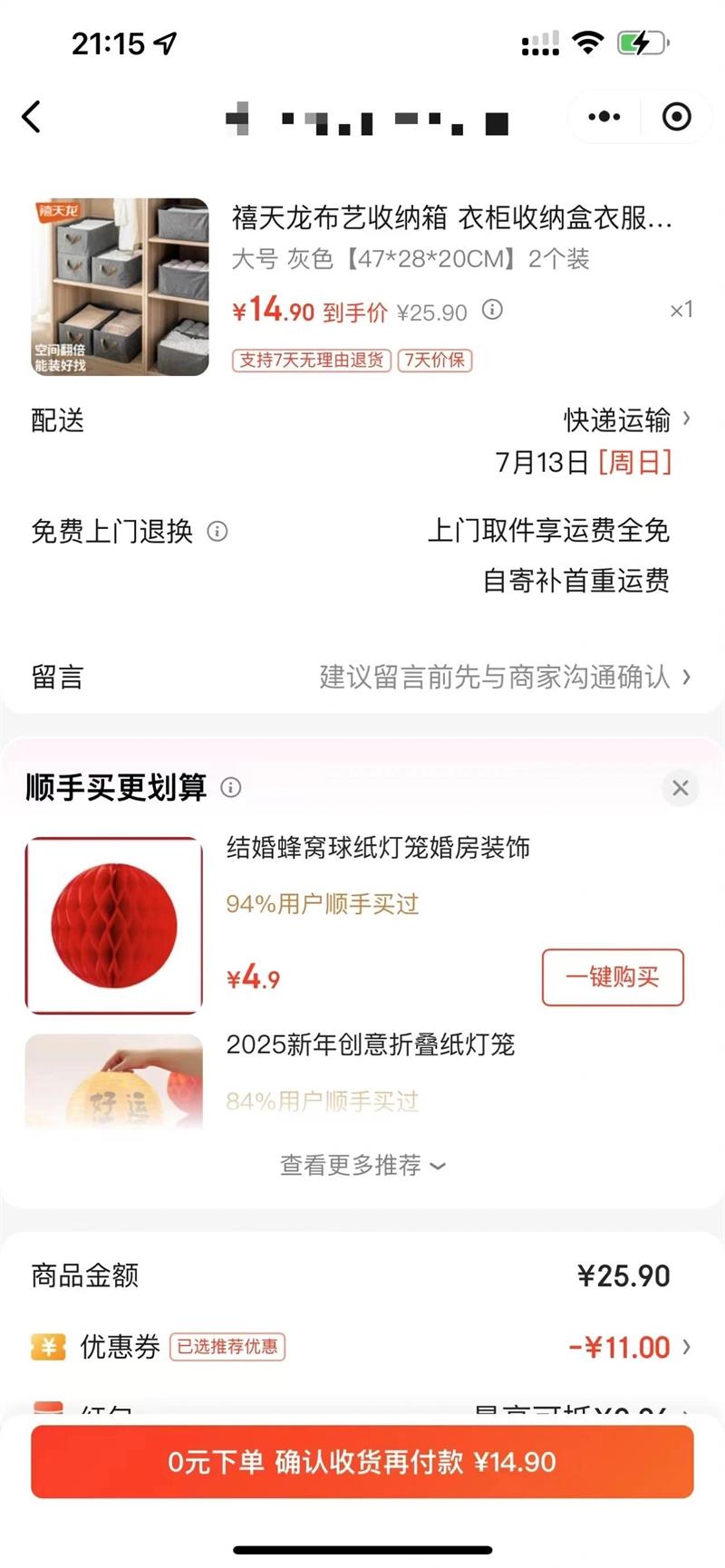Place the order with 0元下单 button

point(362,1462)
